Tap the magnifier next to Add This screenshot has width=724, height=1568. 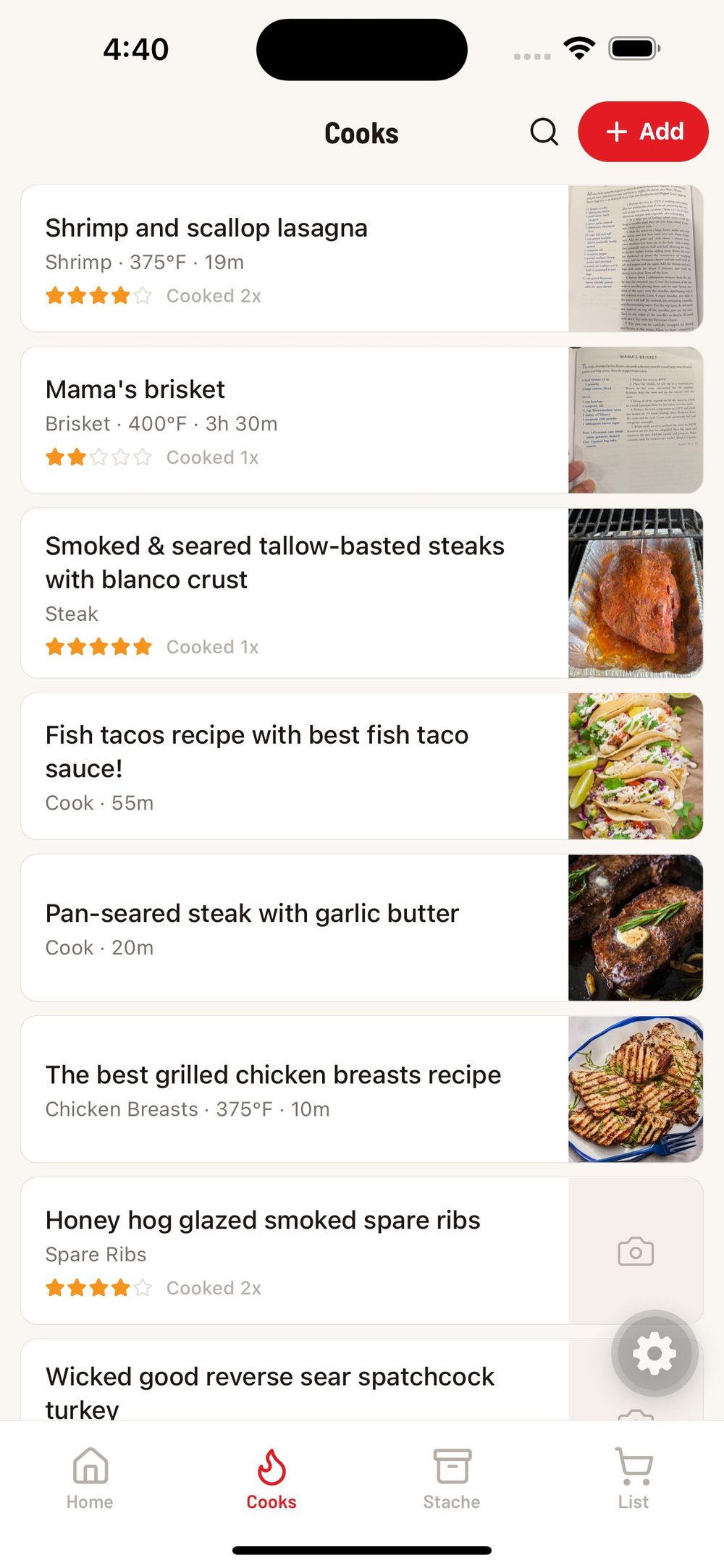[x=544, y=132]
